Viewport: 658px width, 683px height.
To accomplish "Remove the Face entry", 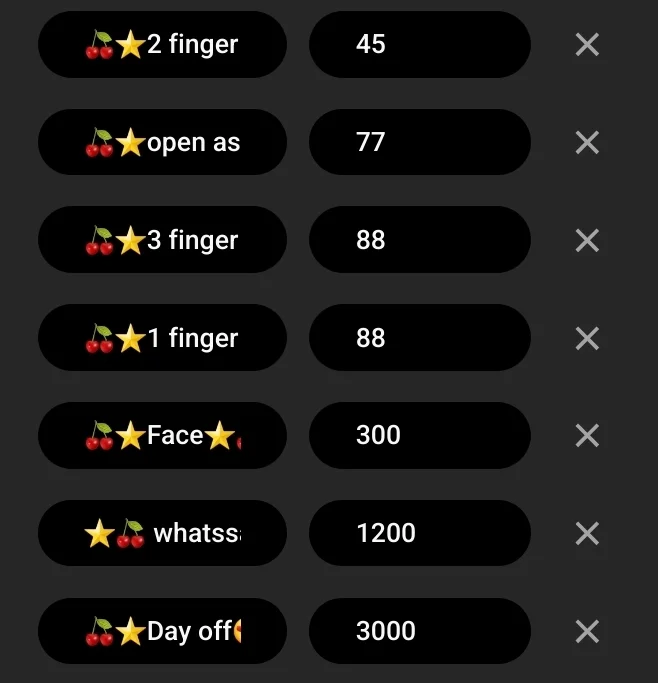I will [x=587, y=435].
